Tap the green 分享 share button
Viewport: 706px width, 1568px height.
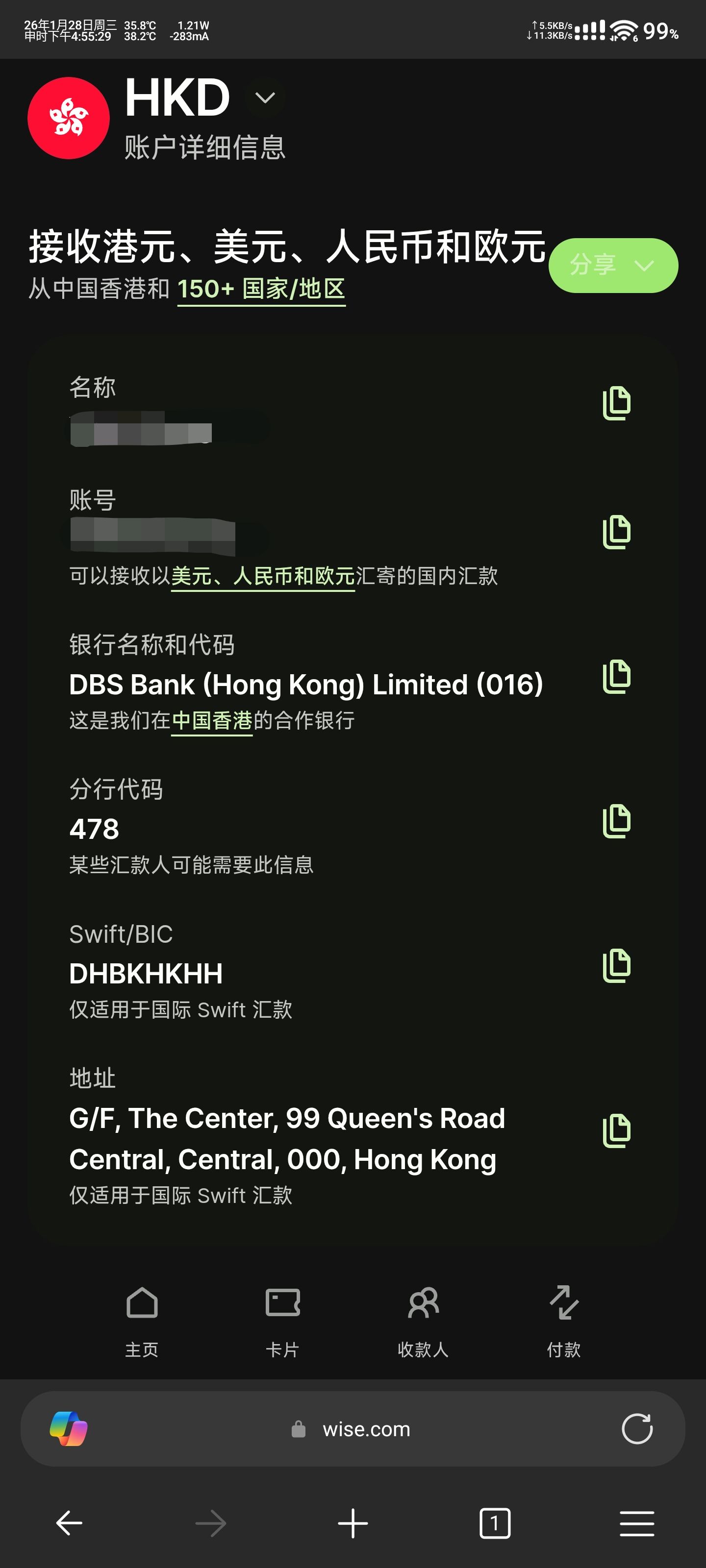pos(613,266)
